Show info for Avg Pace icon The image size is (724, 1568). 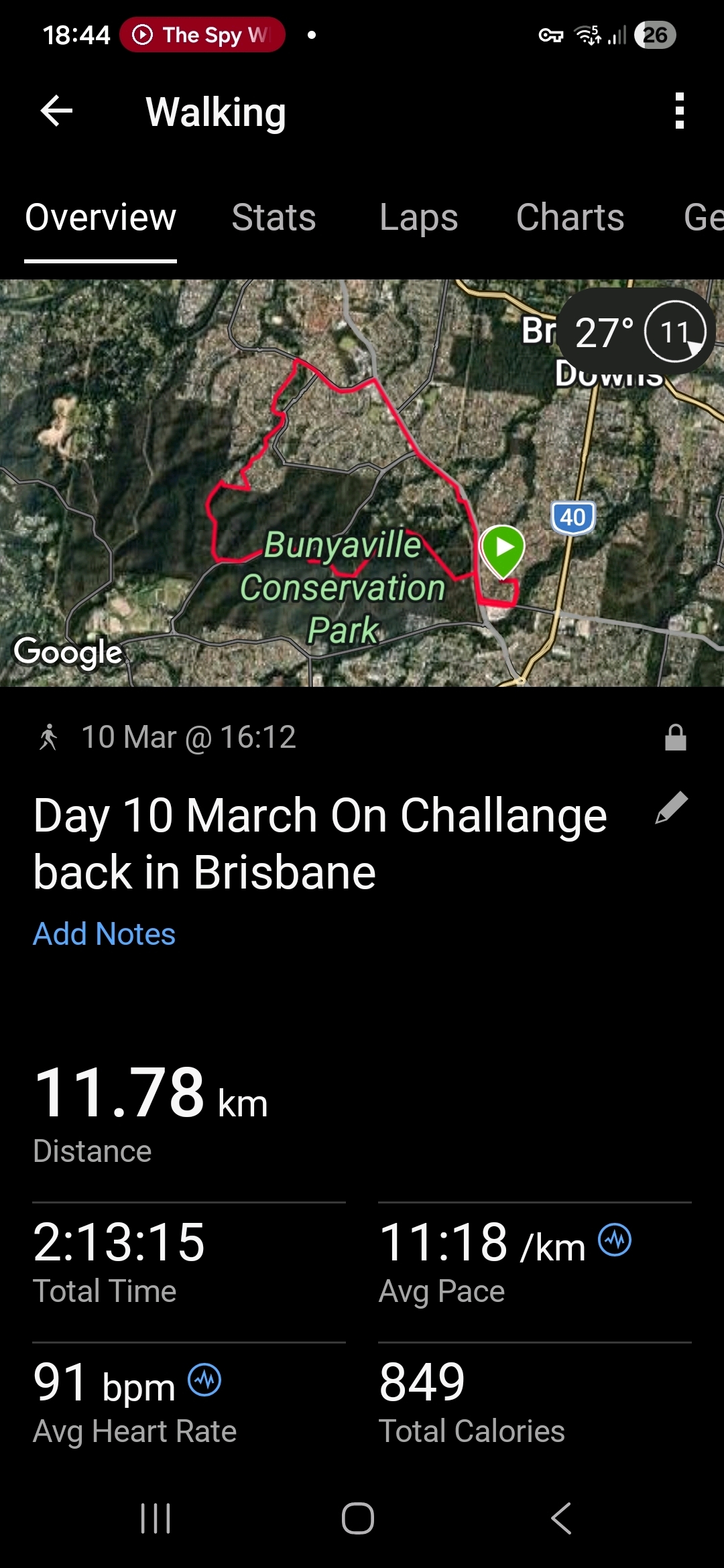tap(615, 1240)
